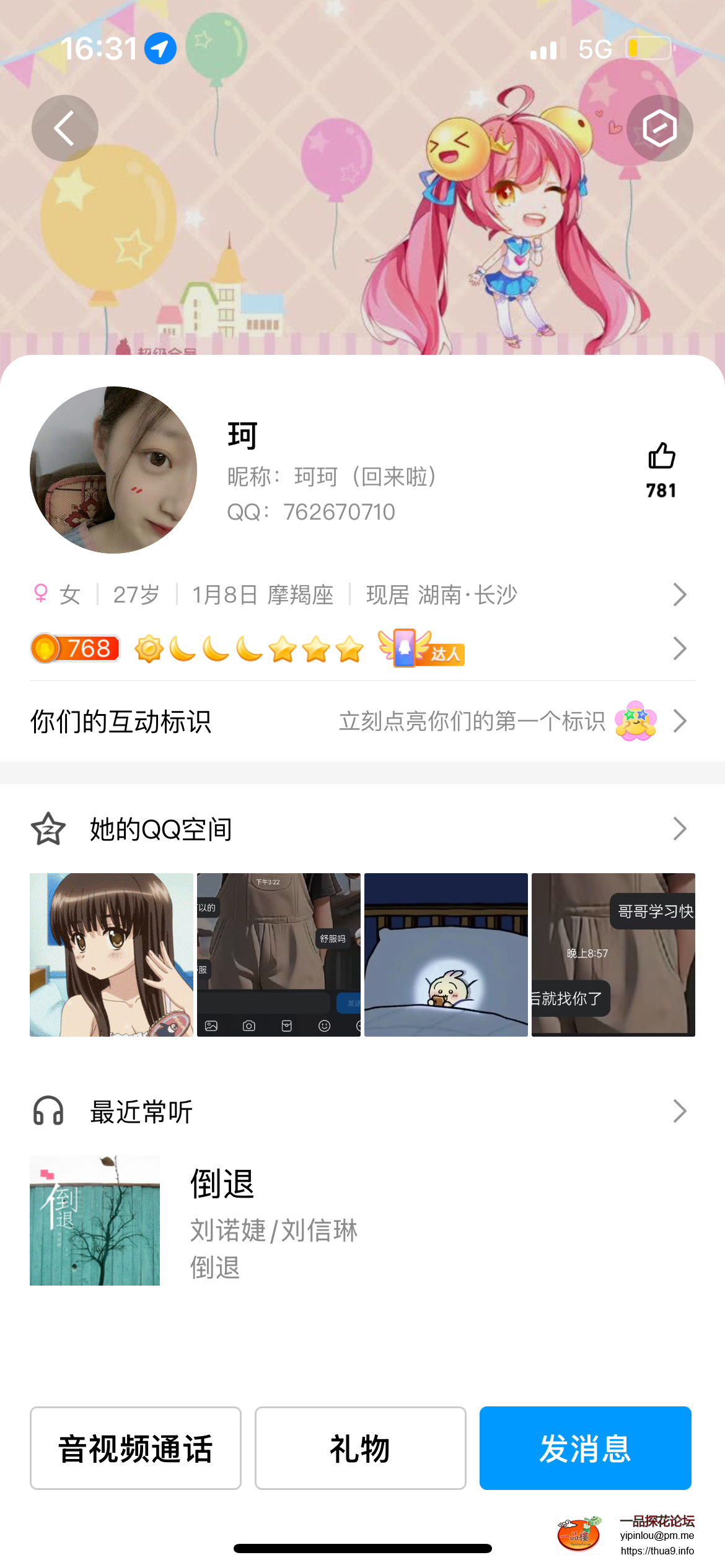Open 她的QQ空间 section
This screenshot has width=725, height=1568.
(362, 829)
